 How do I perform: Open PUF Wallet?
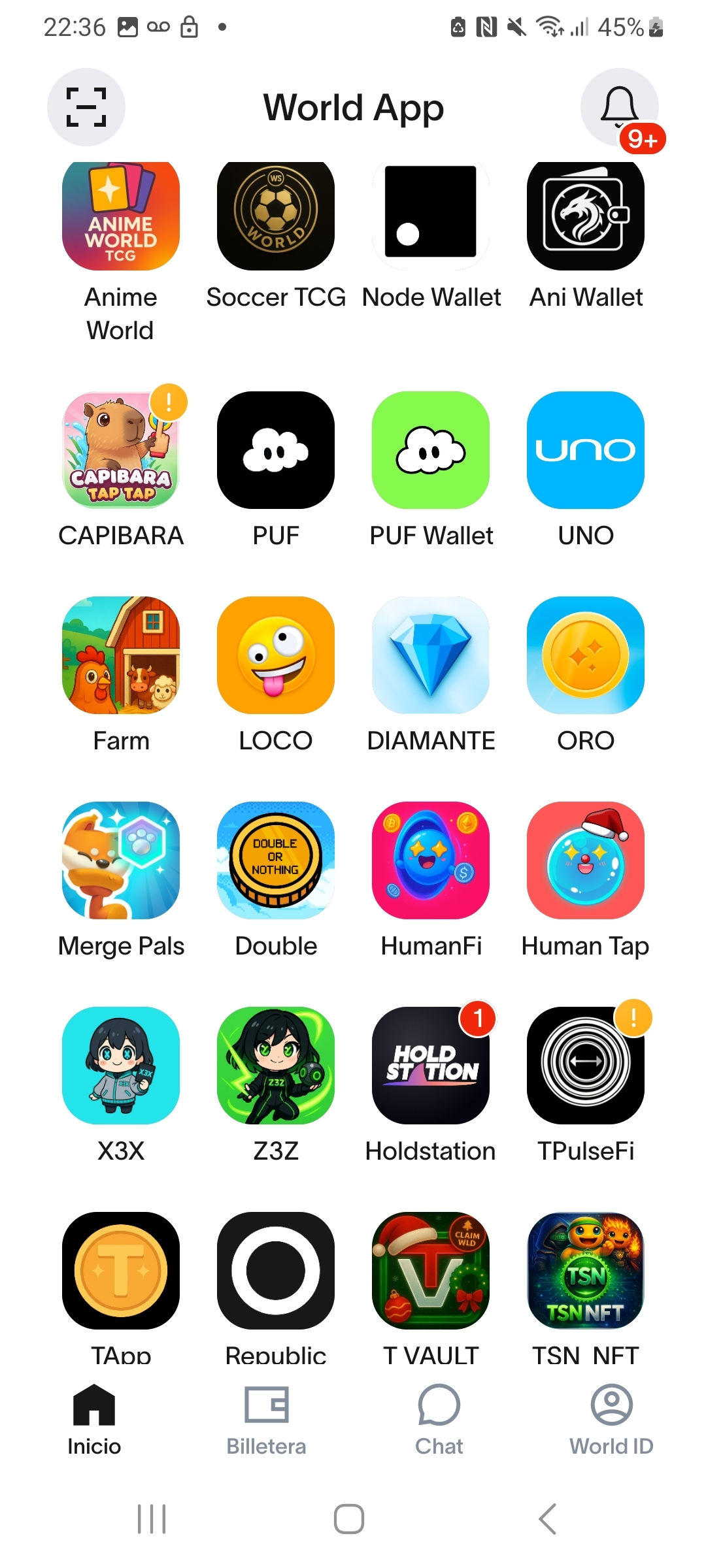[x=431, y=450]
